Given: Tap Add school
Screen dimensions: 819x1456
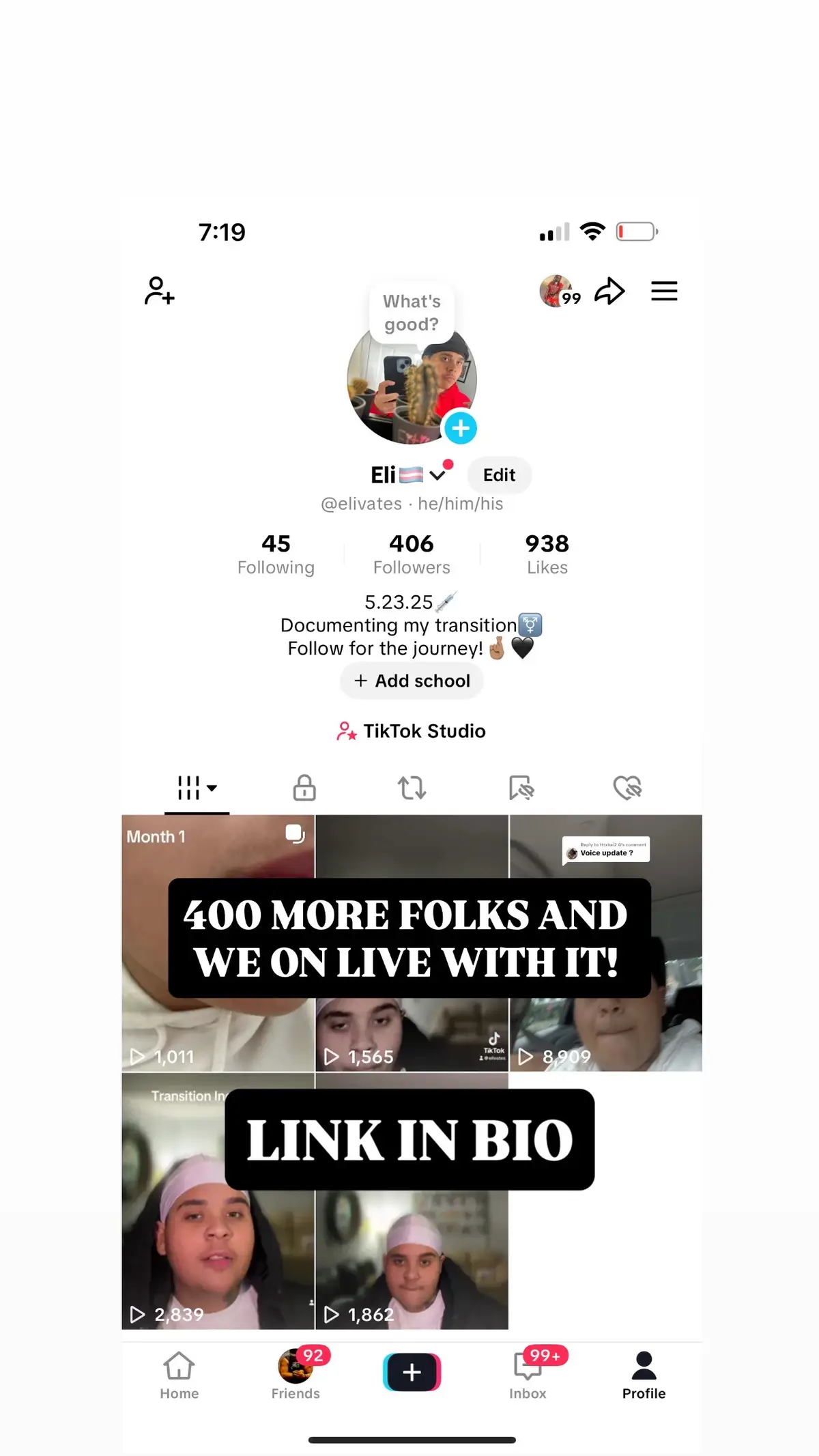Looking at the screenshot, I should point(412,681).
